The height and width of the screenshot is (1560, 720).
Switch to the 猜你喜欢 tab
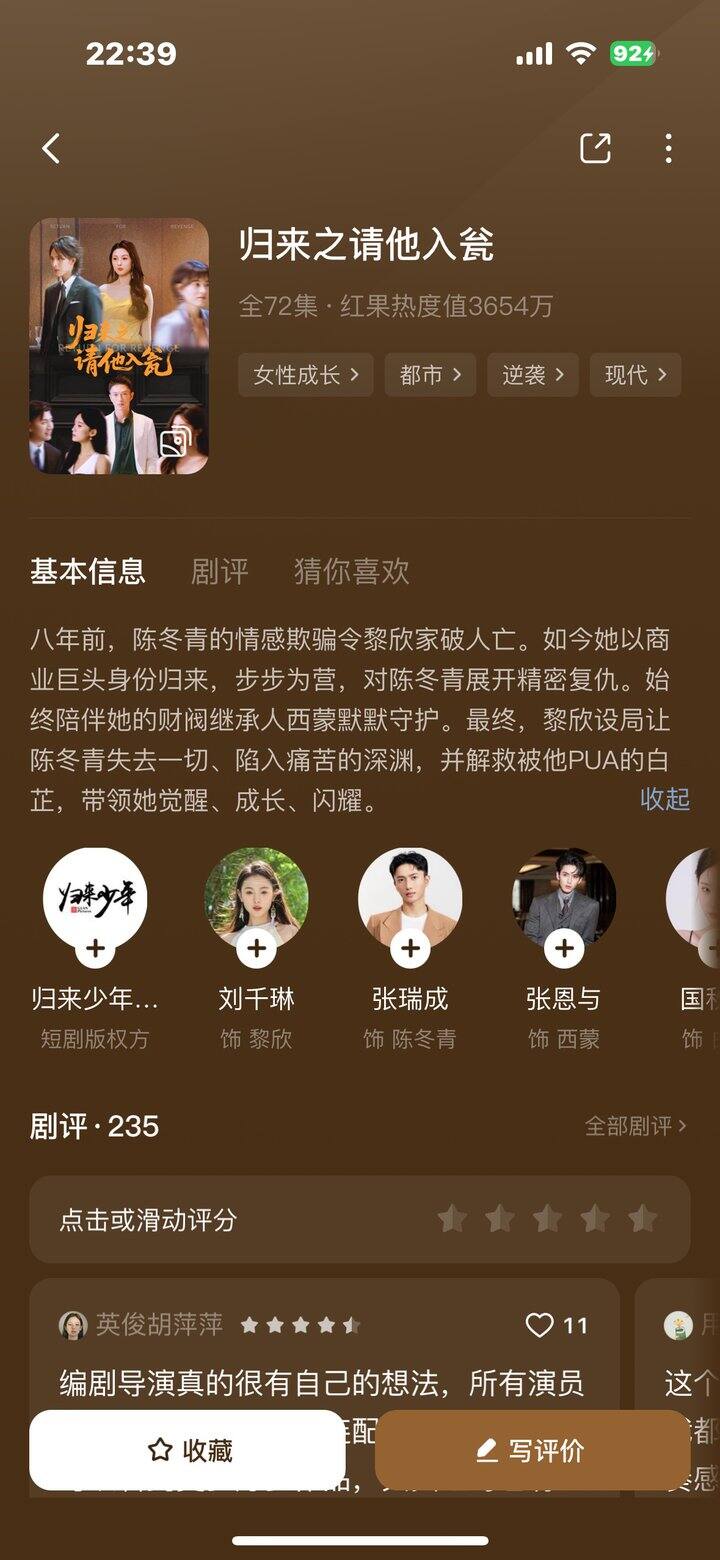351,572
